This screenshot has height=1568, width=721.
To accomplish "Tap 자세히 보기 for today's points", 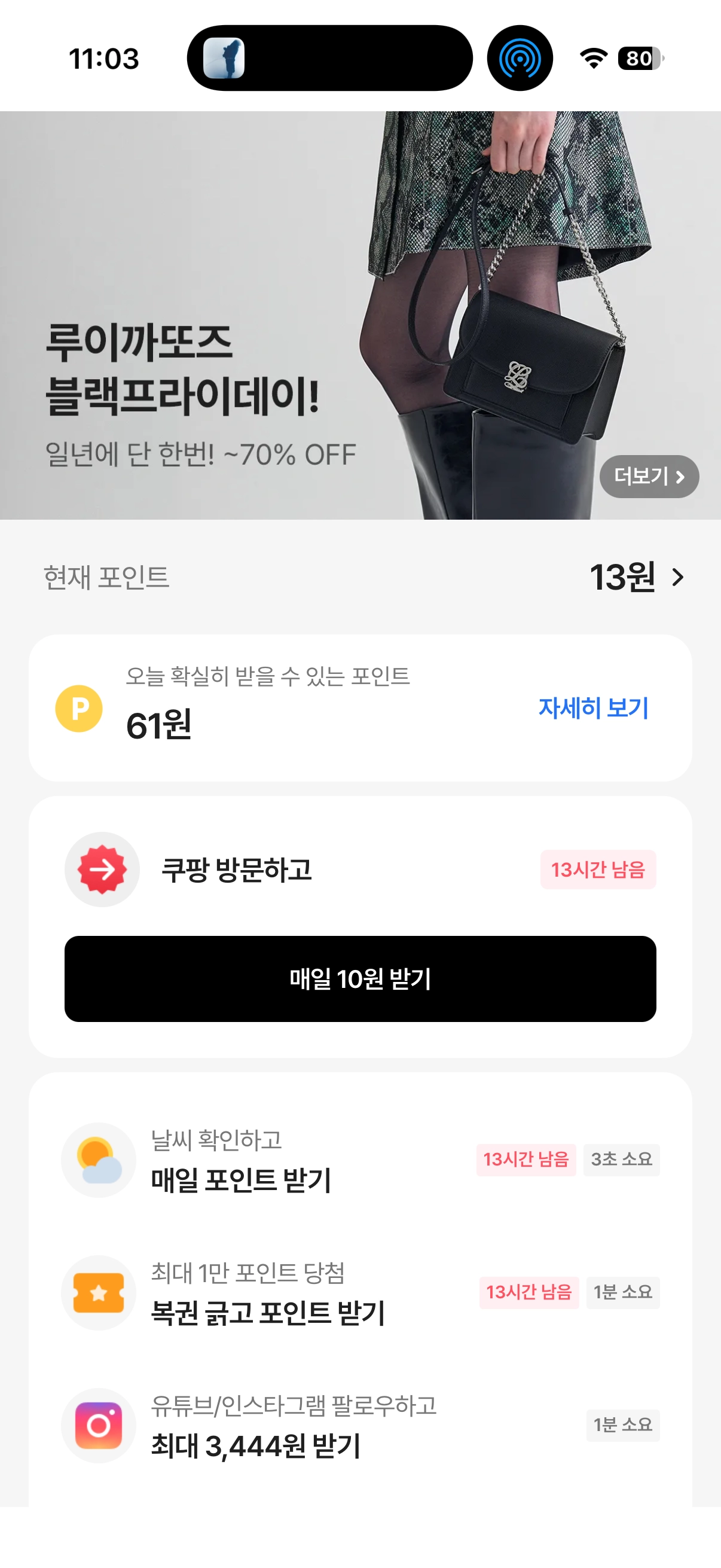I will [x=593, y=708].
